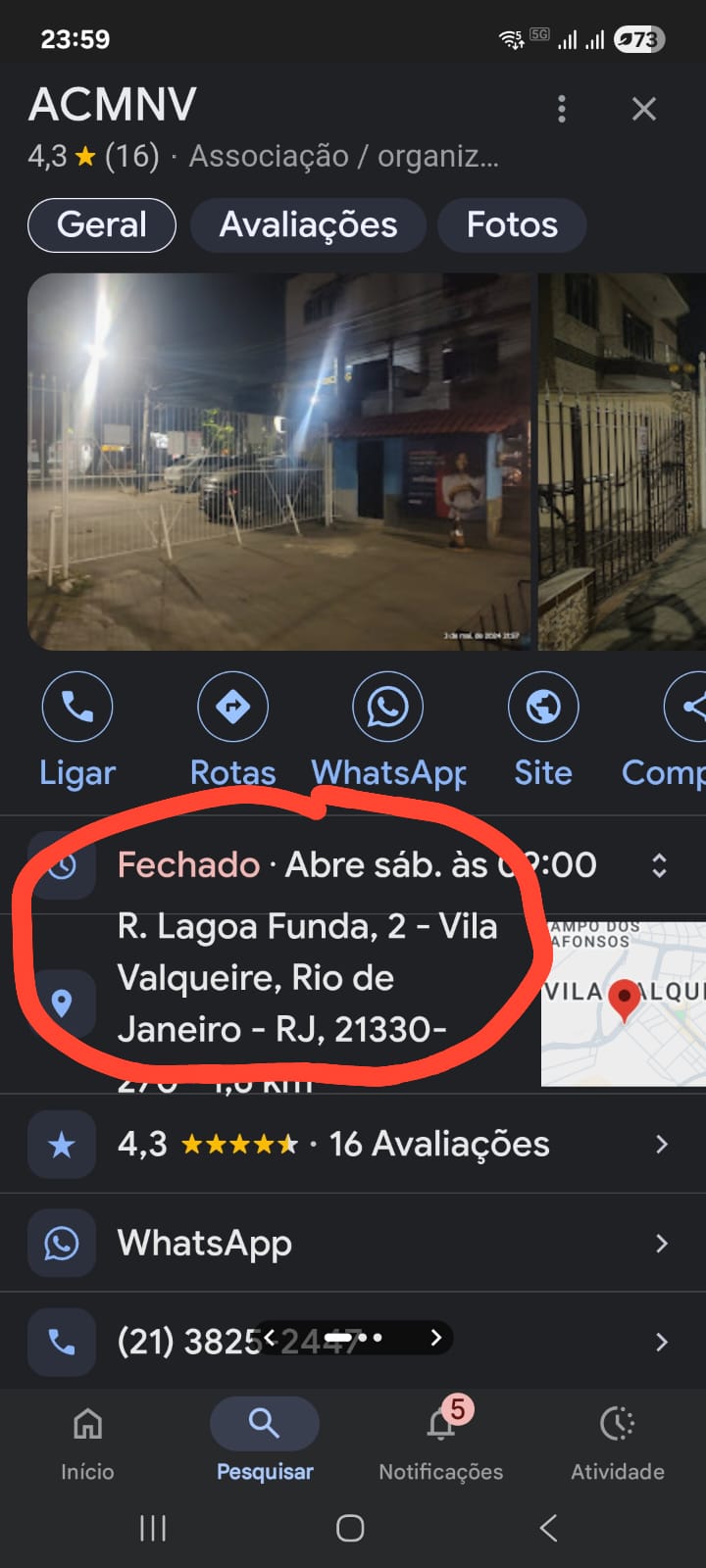Open the three-dot overflow menu
This screenshot has height=1568, width=706.
[x=562, y=109]
